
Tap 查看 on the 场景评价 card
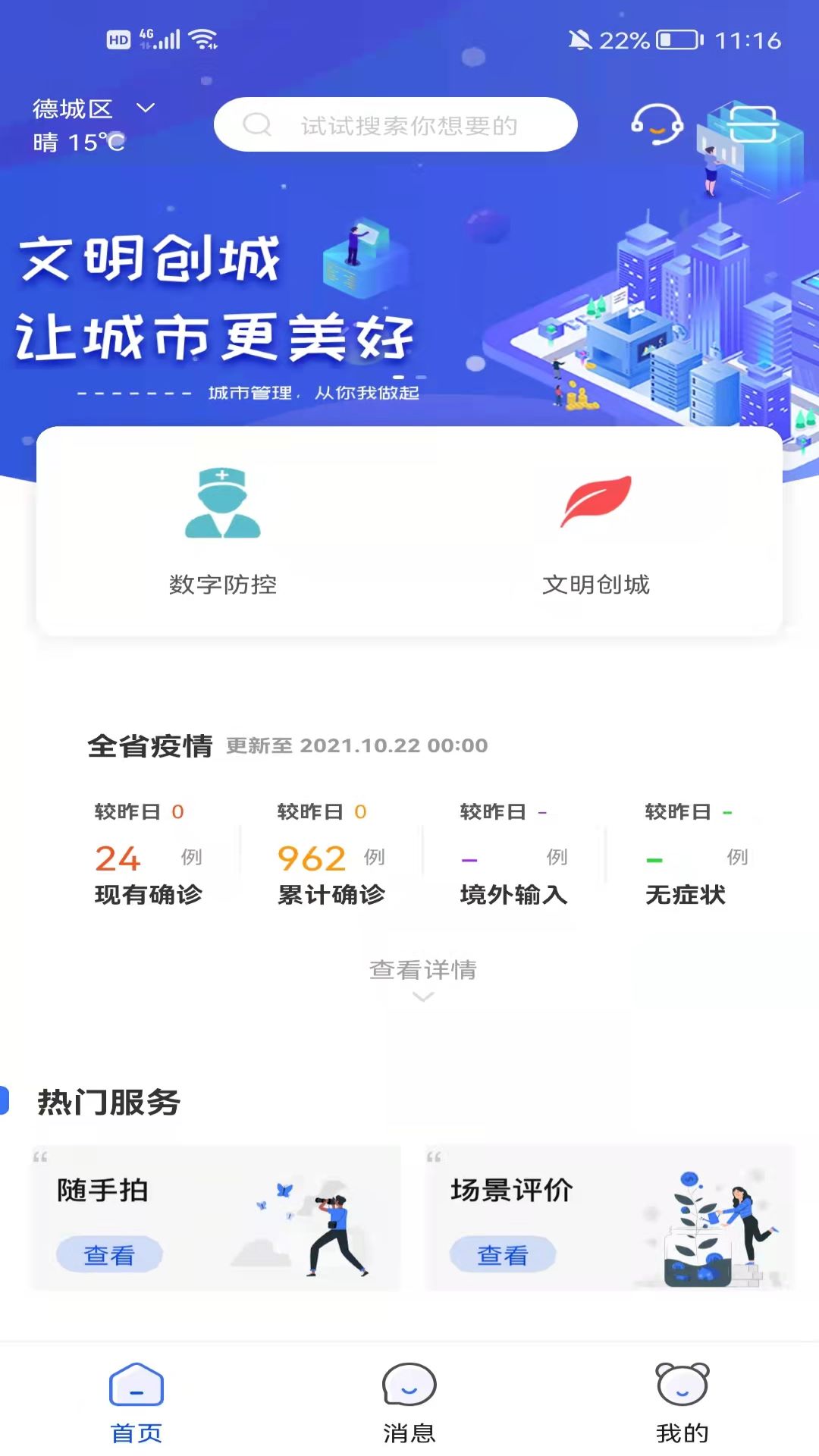[x=503, y=1255]
